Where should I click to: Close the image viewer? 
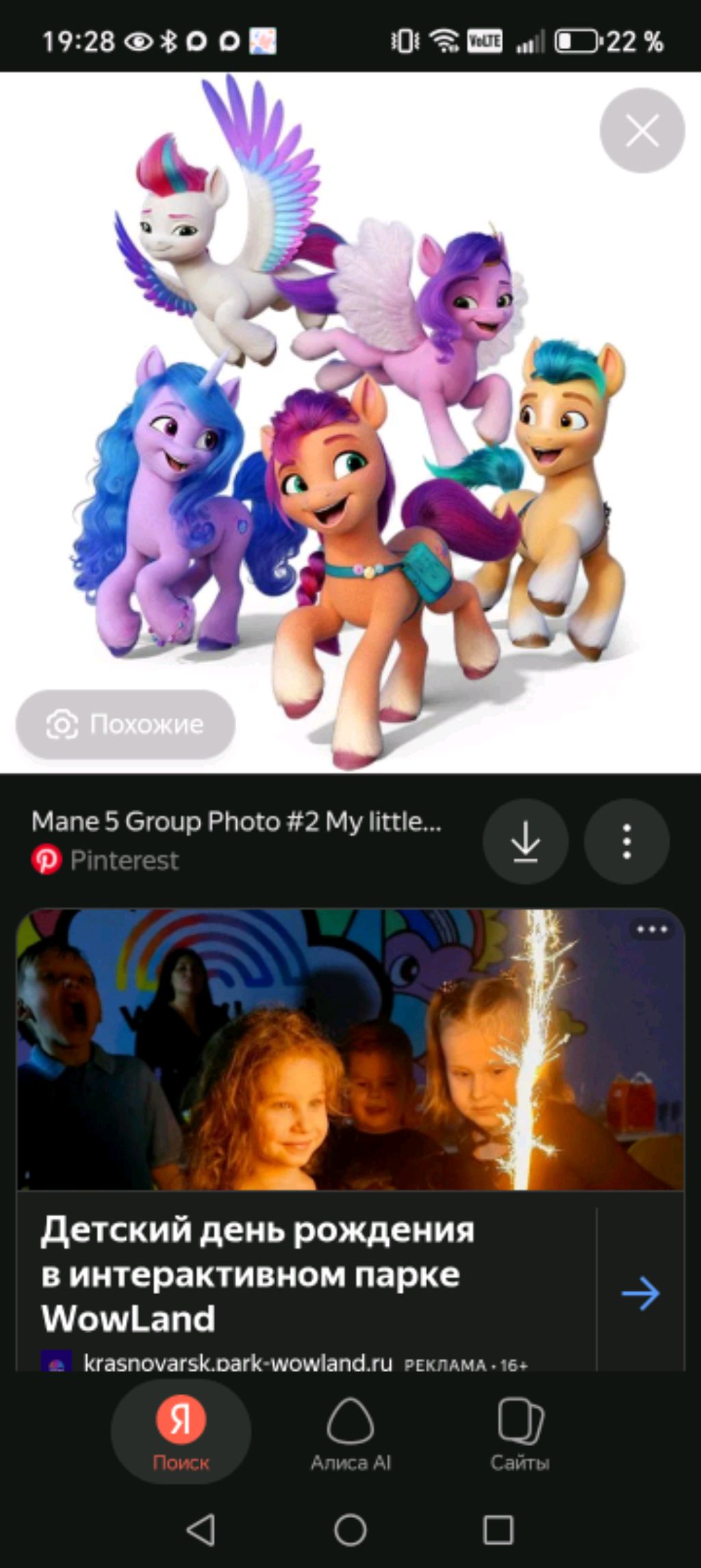(x=641, y=130)
